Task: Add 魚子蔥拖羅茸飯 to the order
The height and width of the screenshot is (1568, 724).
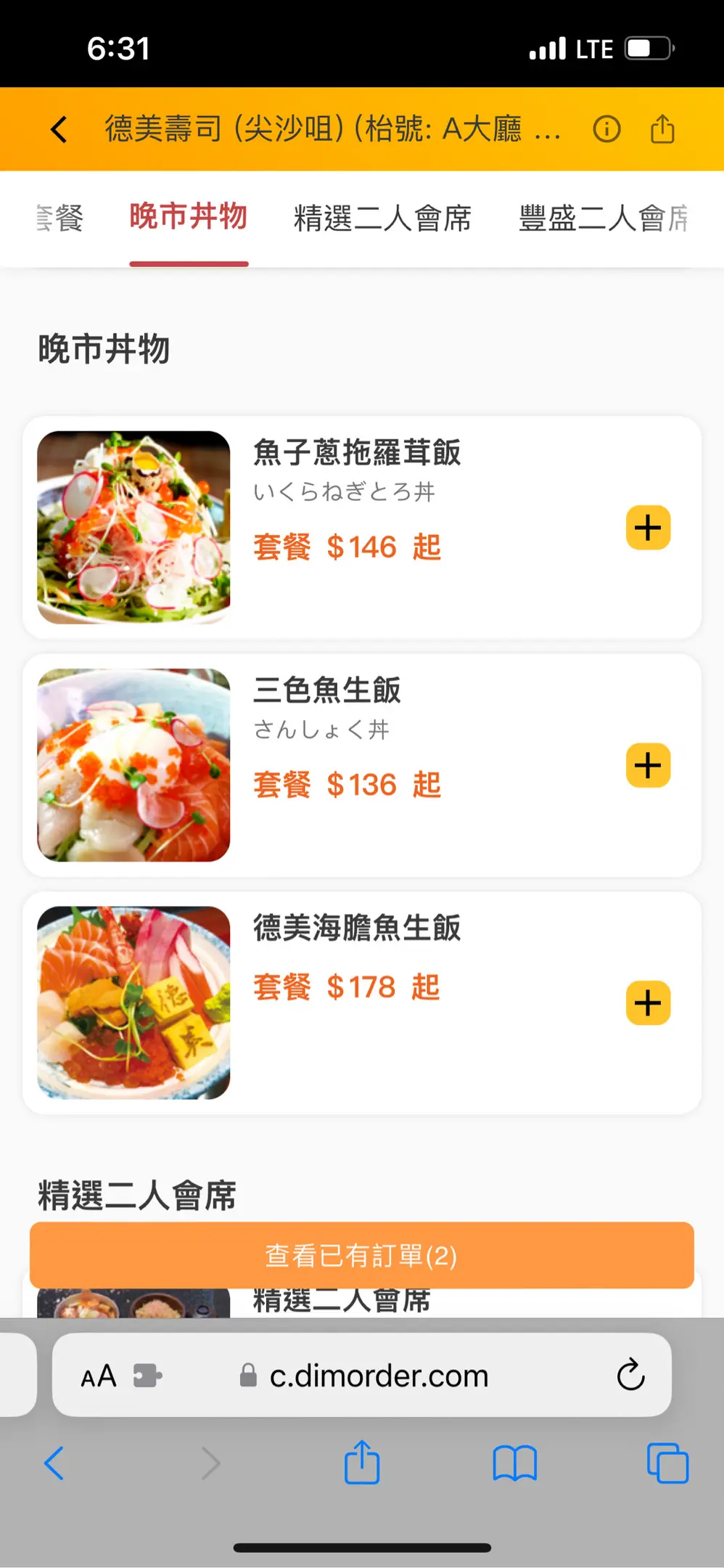Action: coord(648,528)
